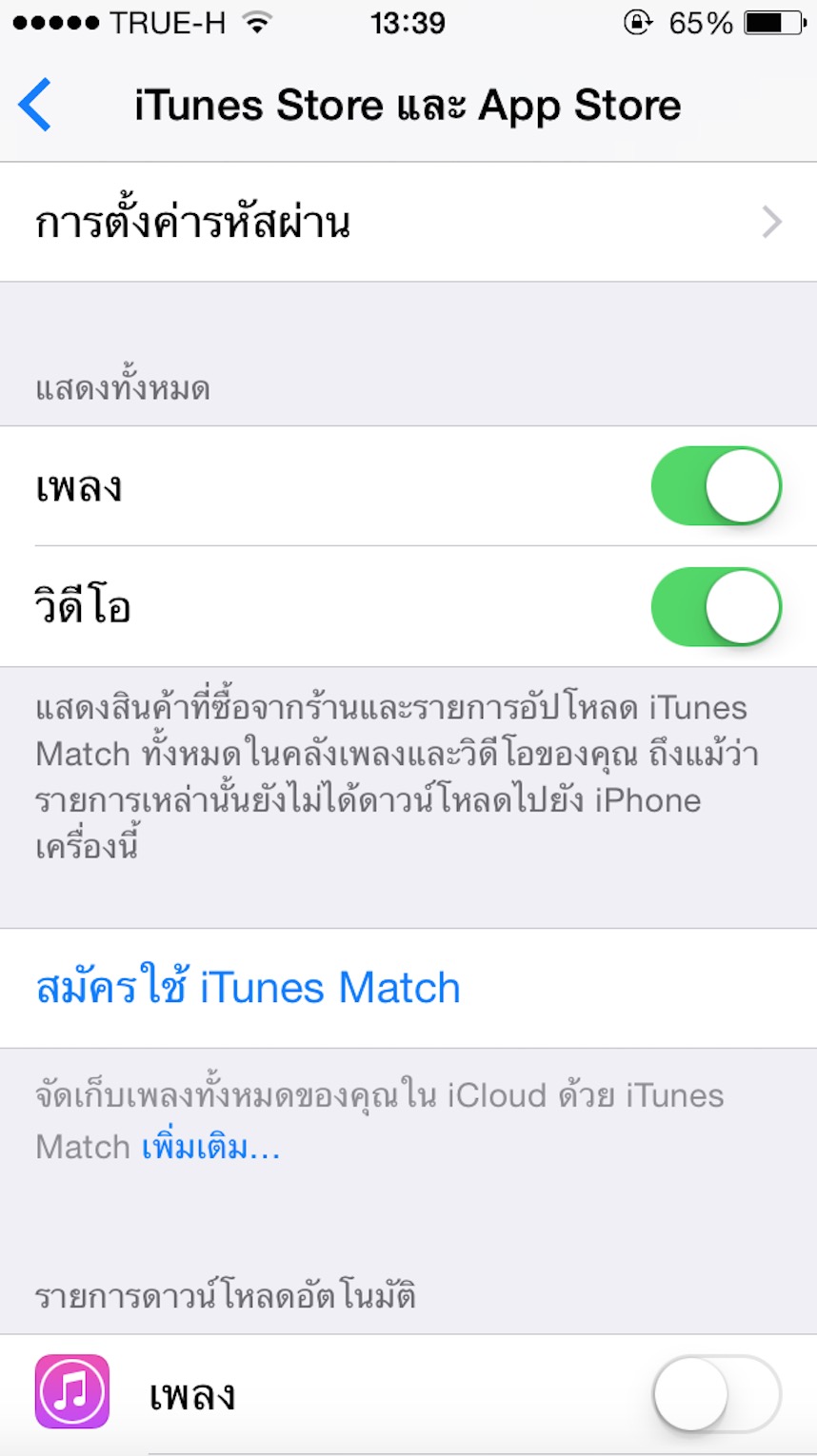Screen dimensions: 817x1456
Task: Enable automatic downloads for เพลง
Action: pos(715,1393)
